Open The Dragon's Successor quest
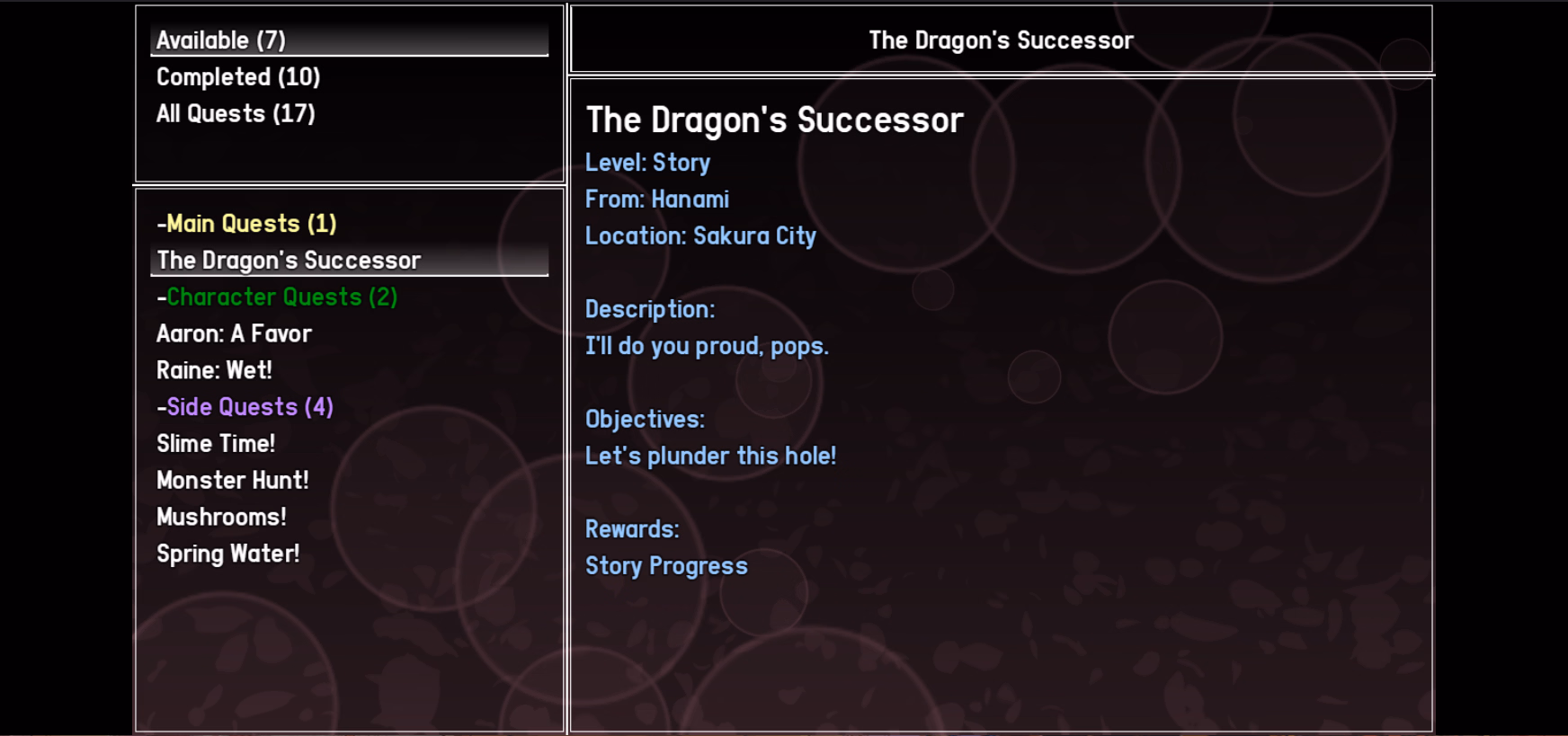The height and width of the screenshot is (736, 1568). coord(289,261)
